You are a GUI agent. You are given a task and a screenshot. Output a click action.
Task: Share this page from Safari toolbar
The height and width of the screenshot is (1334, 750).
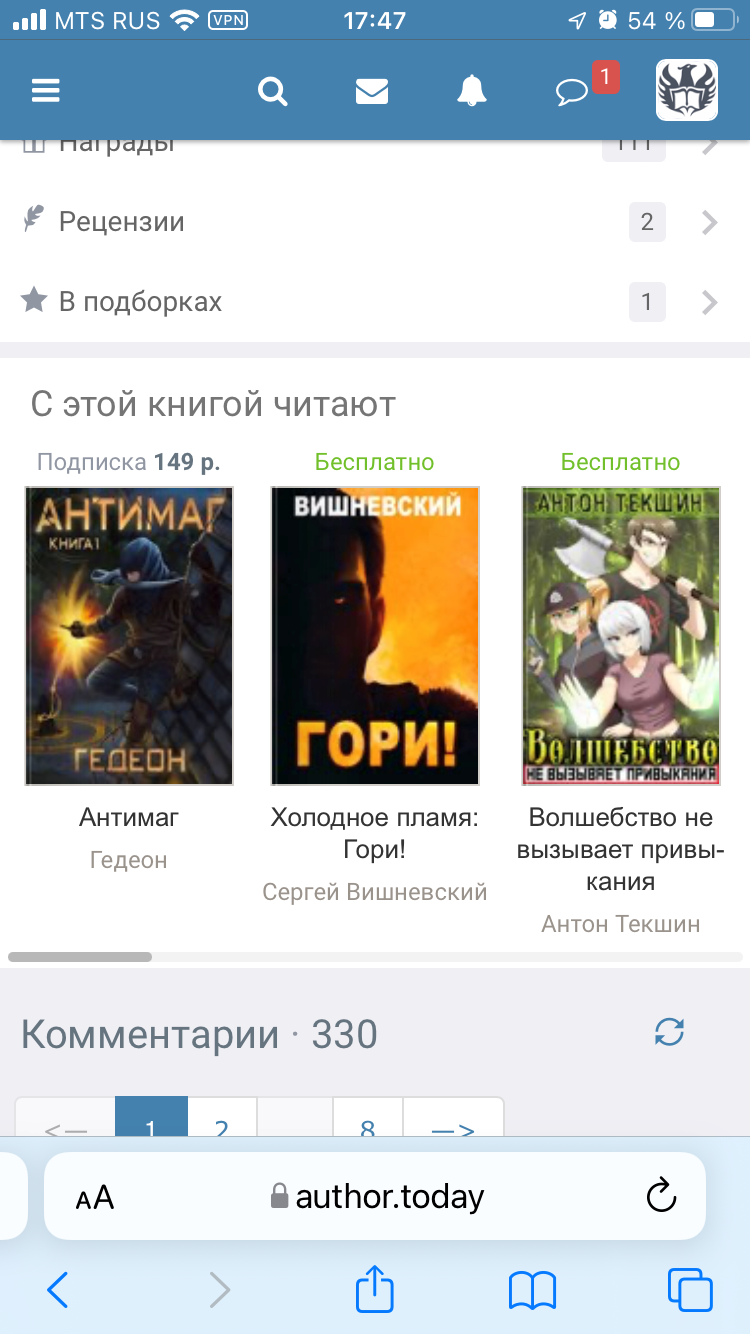[x=375, y=1290]
